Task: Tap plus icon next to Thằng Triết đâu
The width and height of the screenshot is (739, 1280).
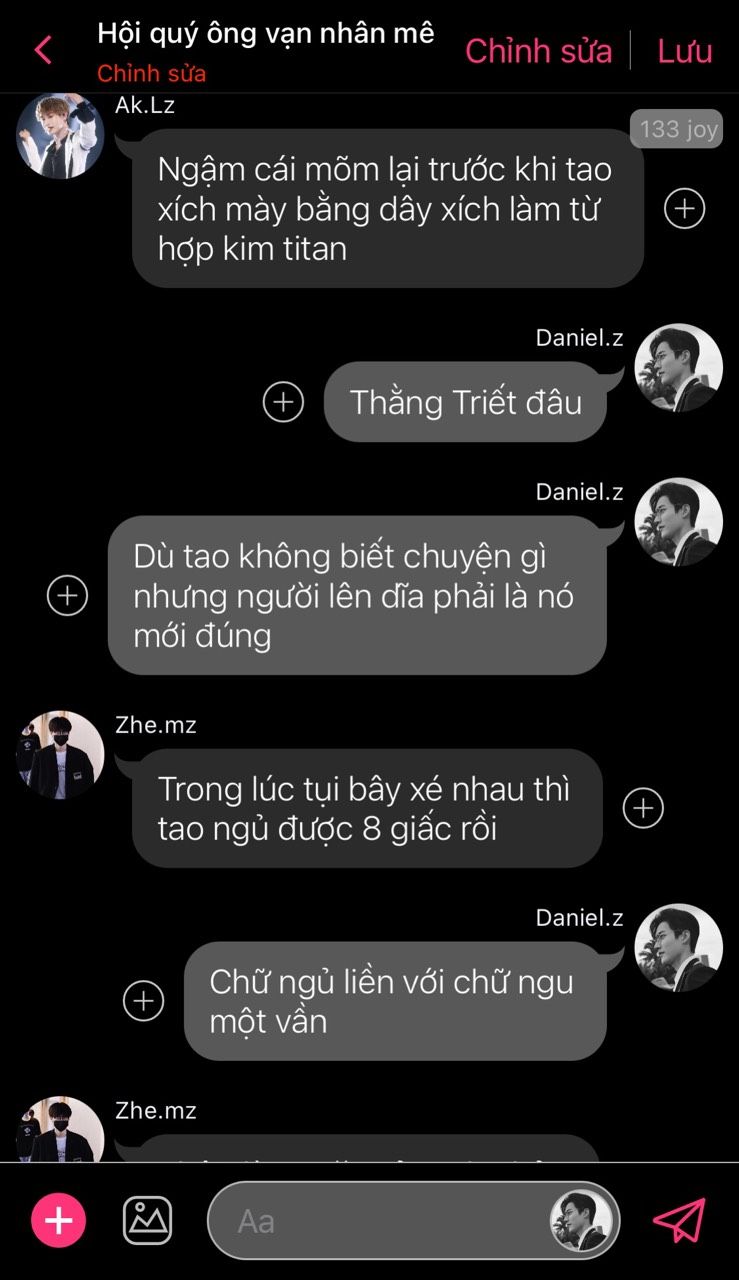Action: click(x=283, y=402)
